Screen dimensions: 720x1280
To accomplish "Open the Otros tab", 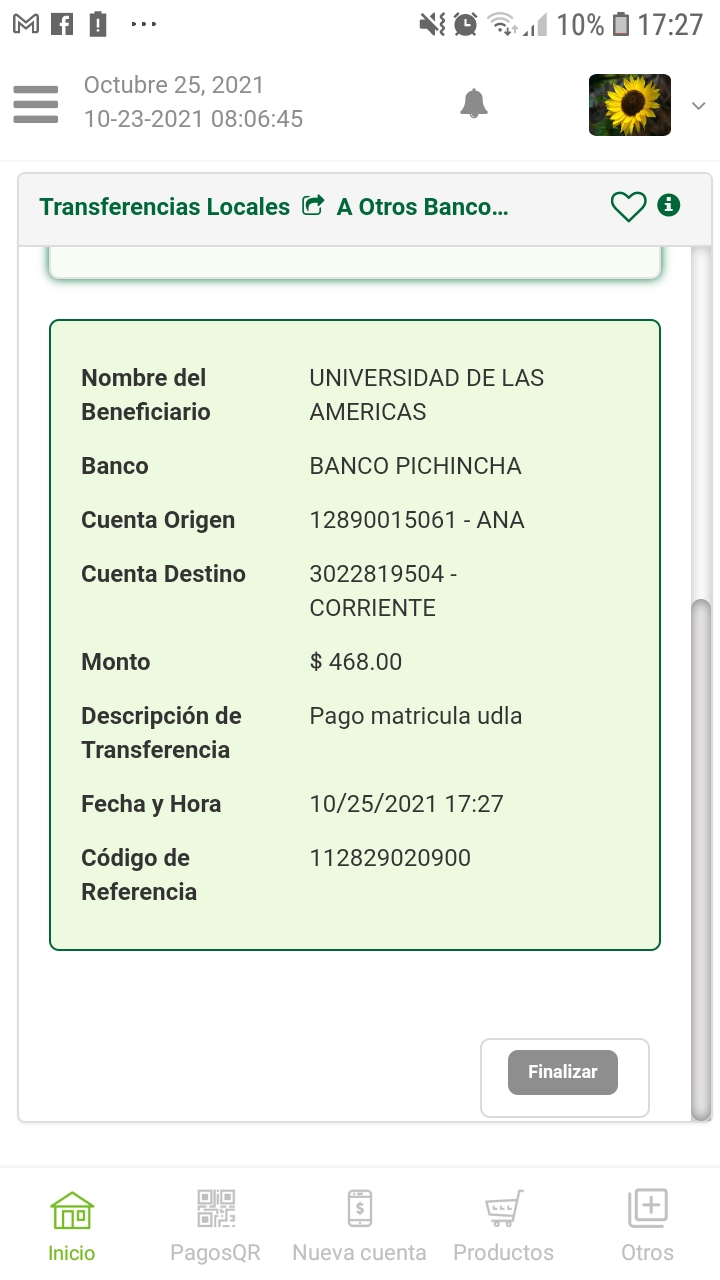I will pyautogui.click(x=647, y=1225).
